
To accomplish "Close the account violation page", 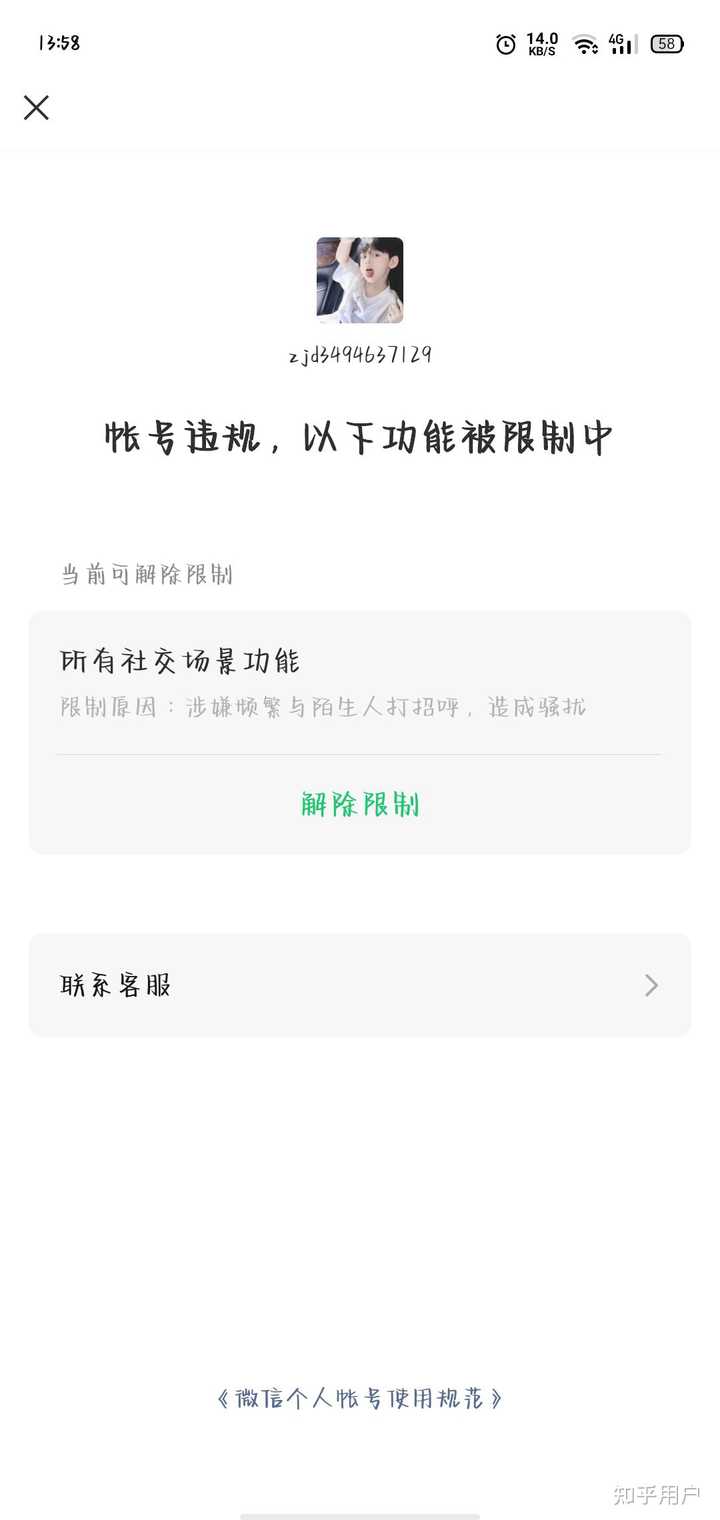I will click(36, 108).
